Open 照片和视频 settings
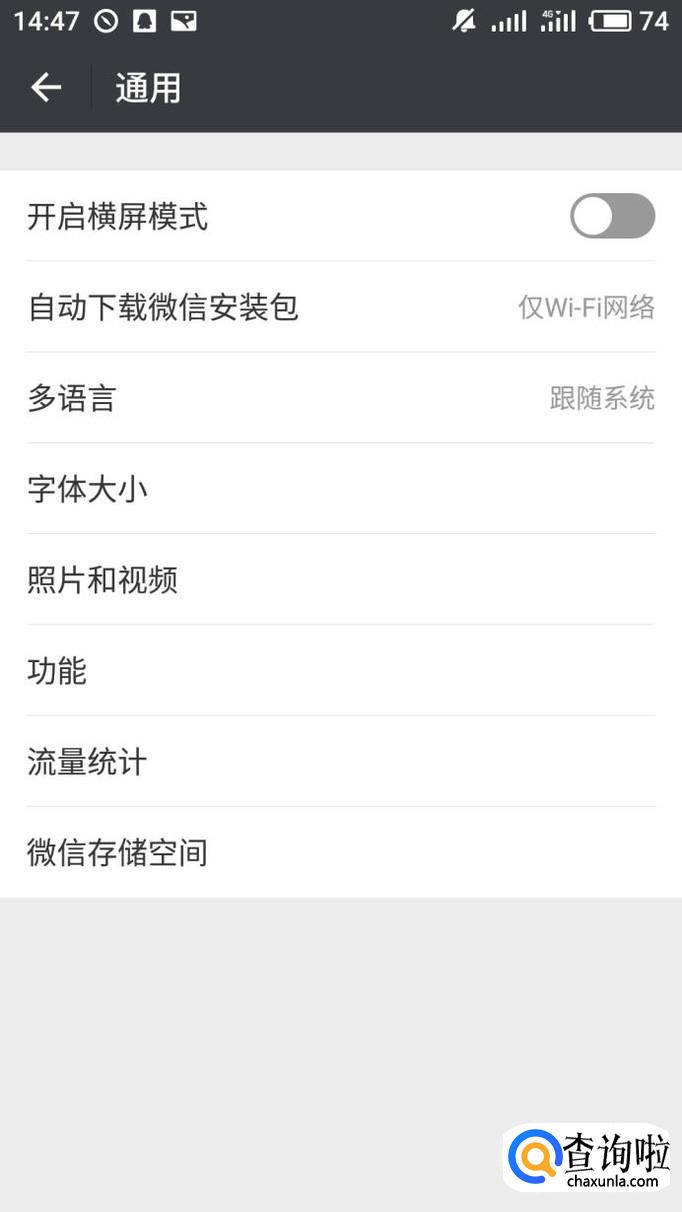682x1212 pixels. click(340, 580)
